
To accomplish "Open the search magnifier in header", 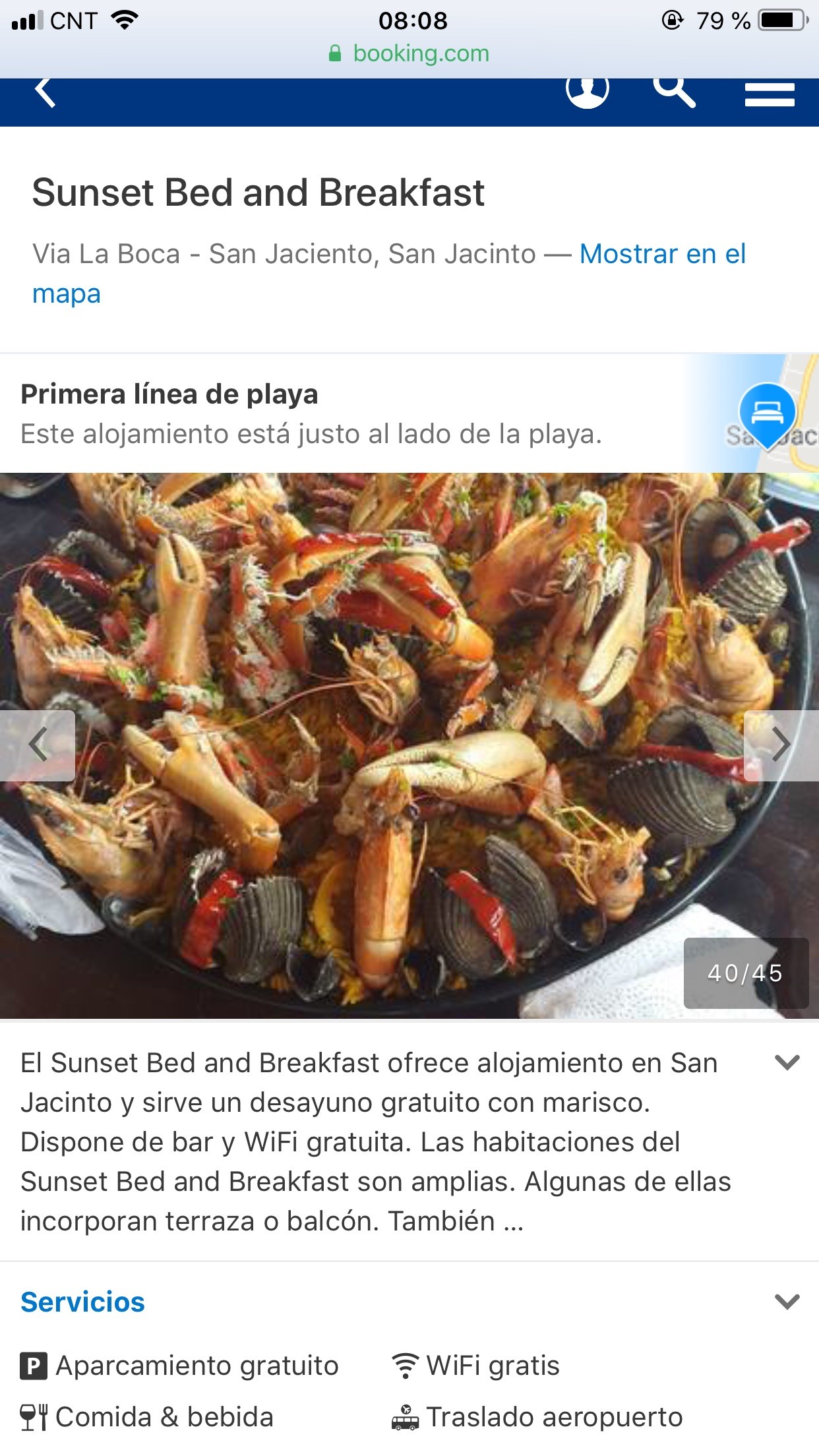I will coord(674,91).
